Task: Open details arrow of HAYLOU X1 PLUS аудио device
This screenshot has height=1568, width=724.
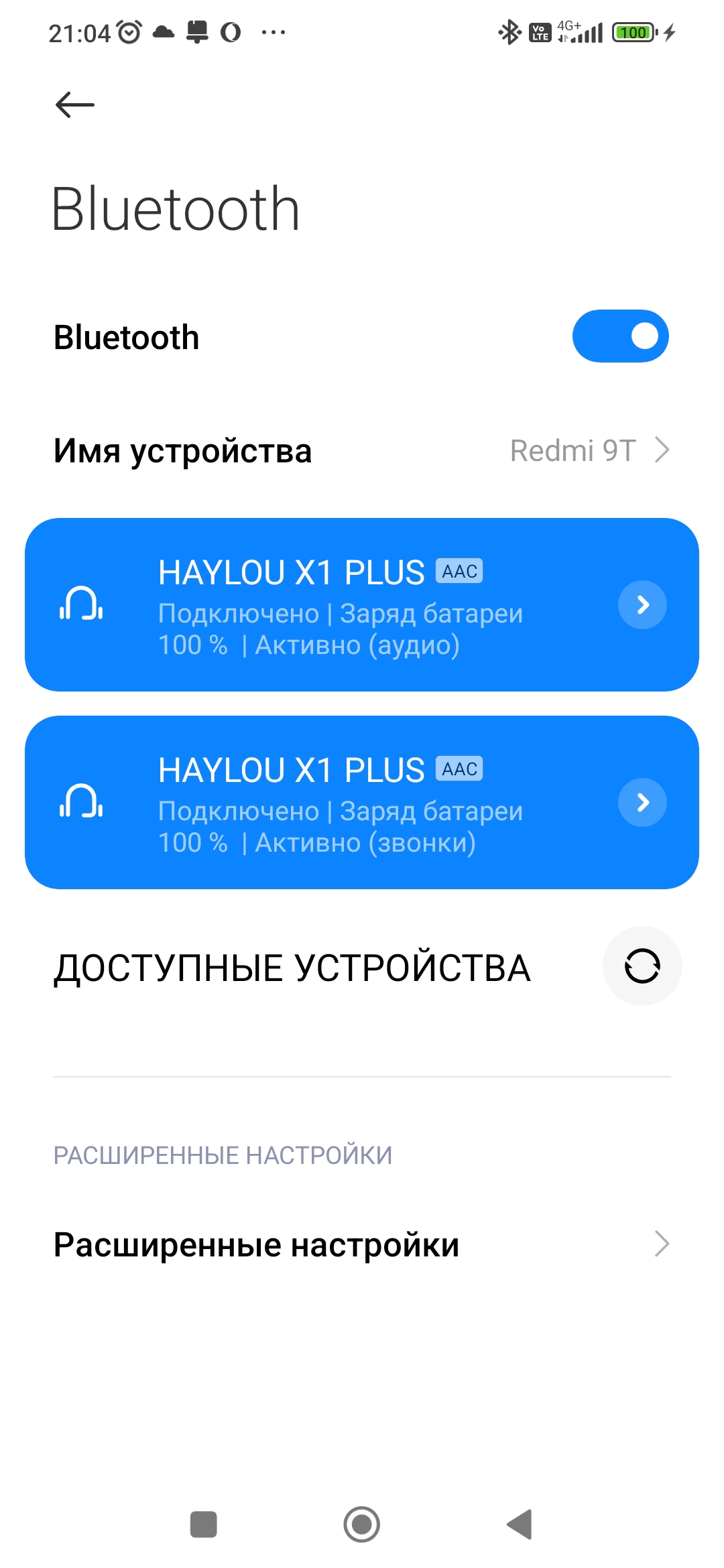Action: coord(642,604)
